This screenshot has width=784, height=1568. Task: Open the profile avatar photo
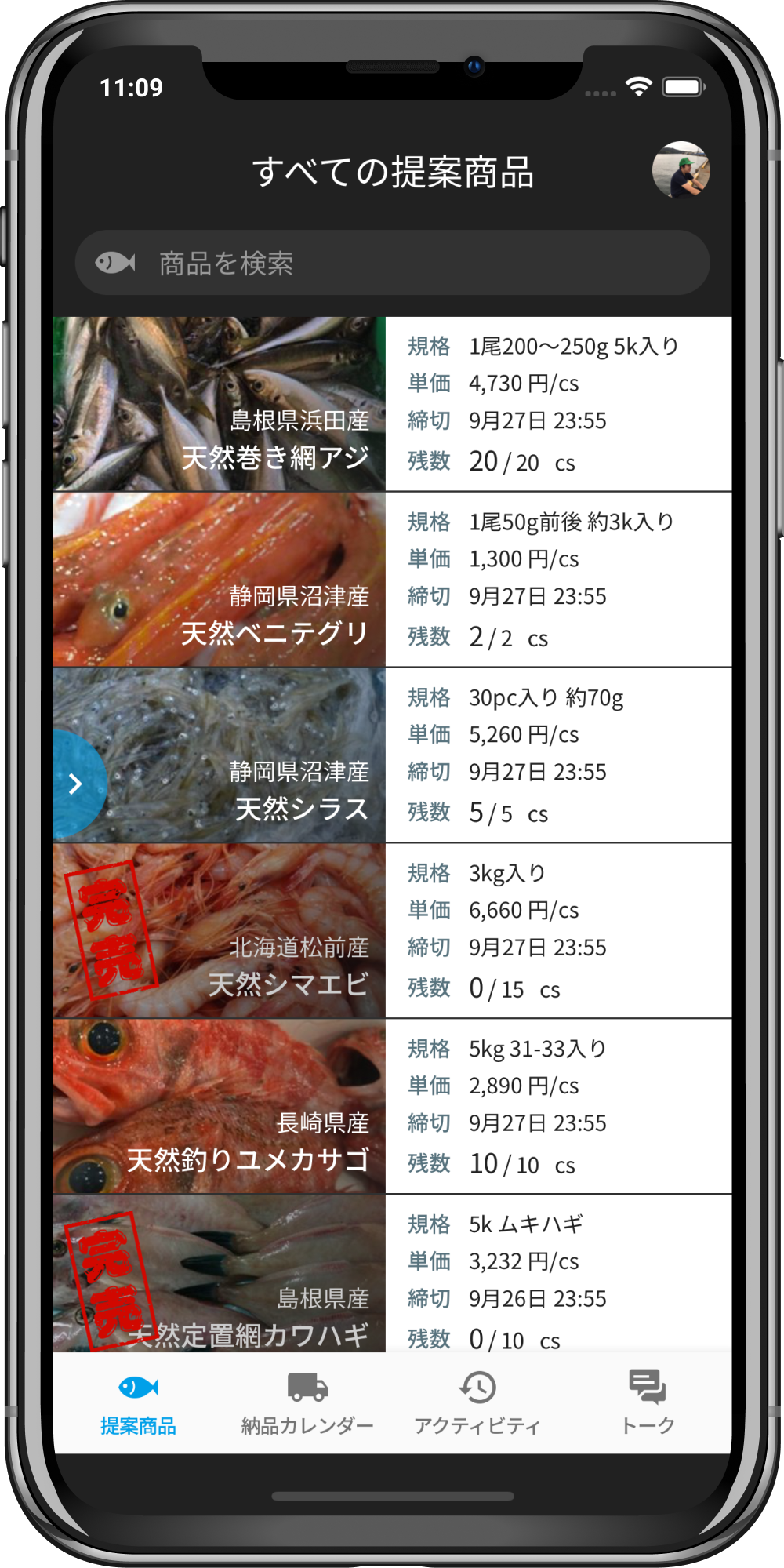coord(681,170)
